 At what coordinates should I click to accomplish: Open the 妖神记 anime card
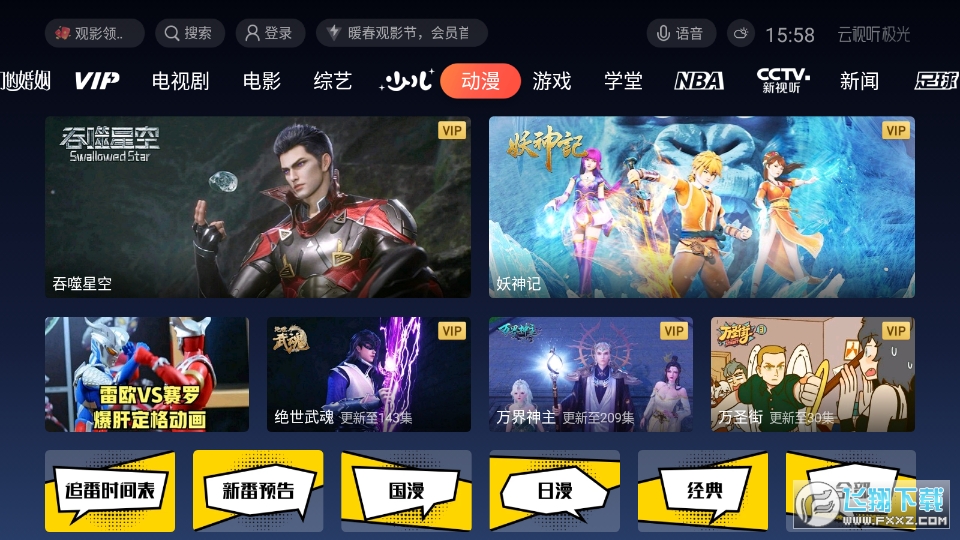(701, 207)
